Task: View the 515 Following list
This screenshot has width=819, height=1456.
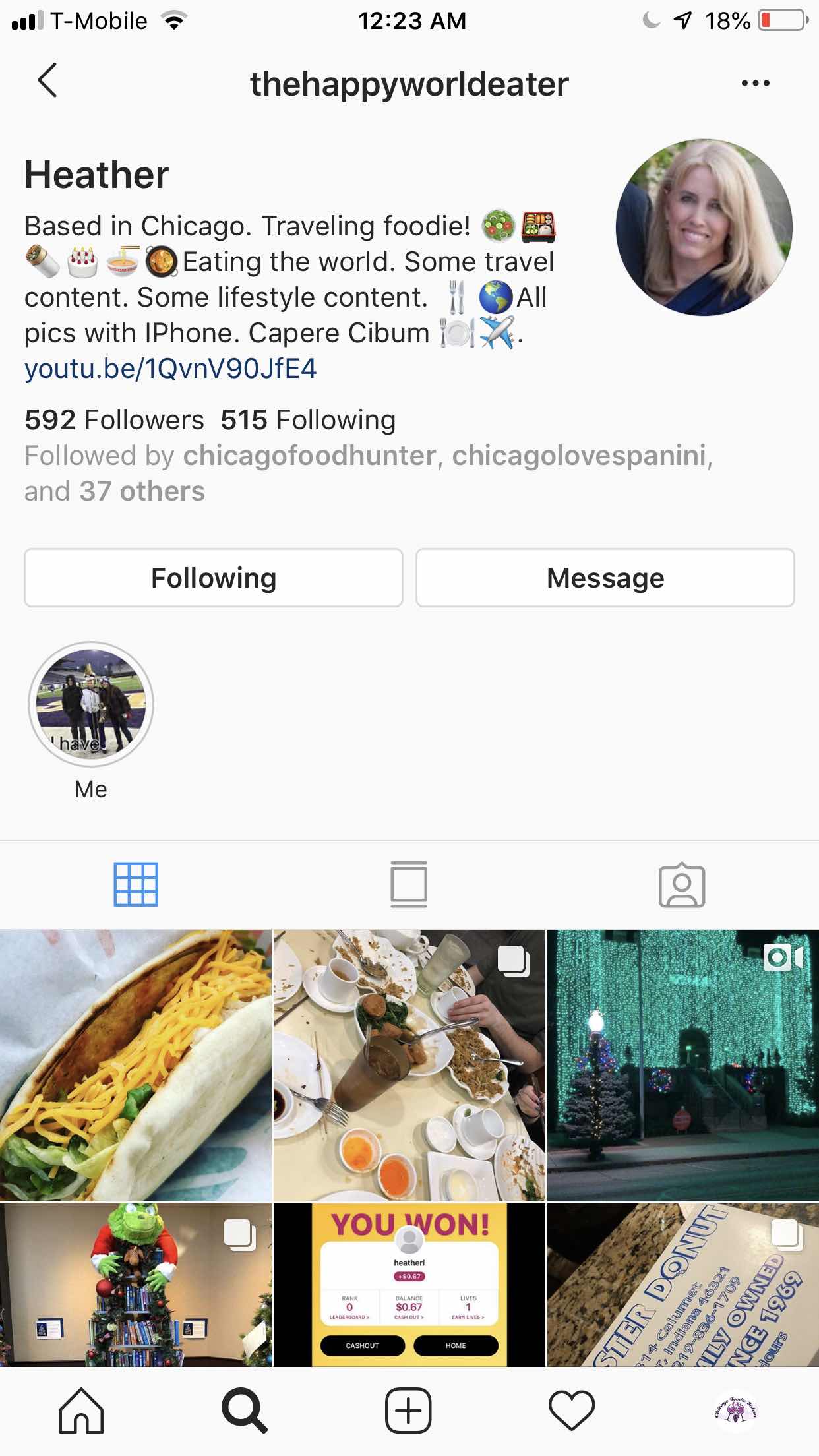Action: pos(308,420)
